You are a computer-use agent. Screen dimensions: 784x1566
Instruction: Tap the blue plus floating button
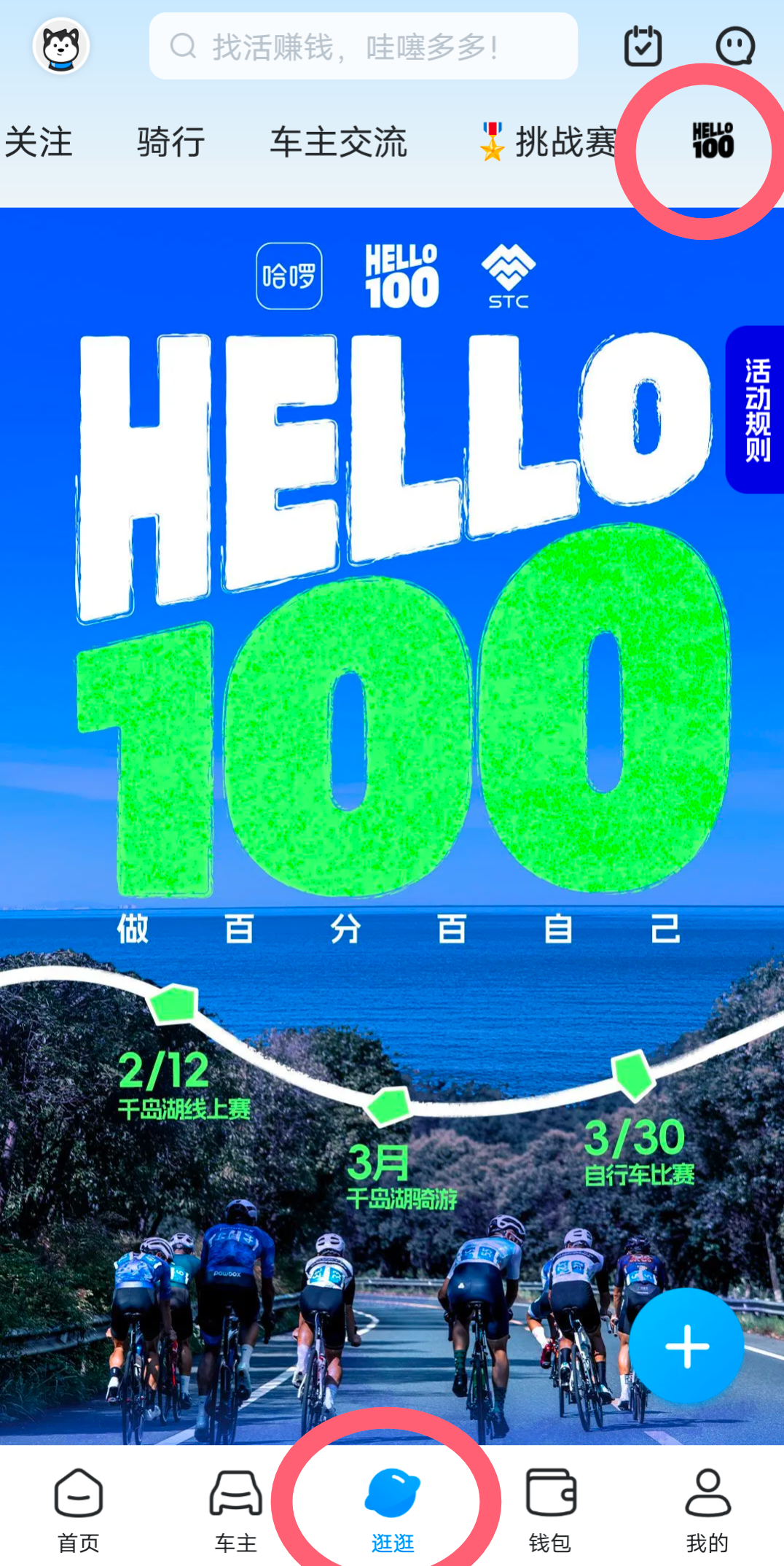tap(686, 1346)
